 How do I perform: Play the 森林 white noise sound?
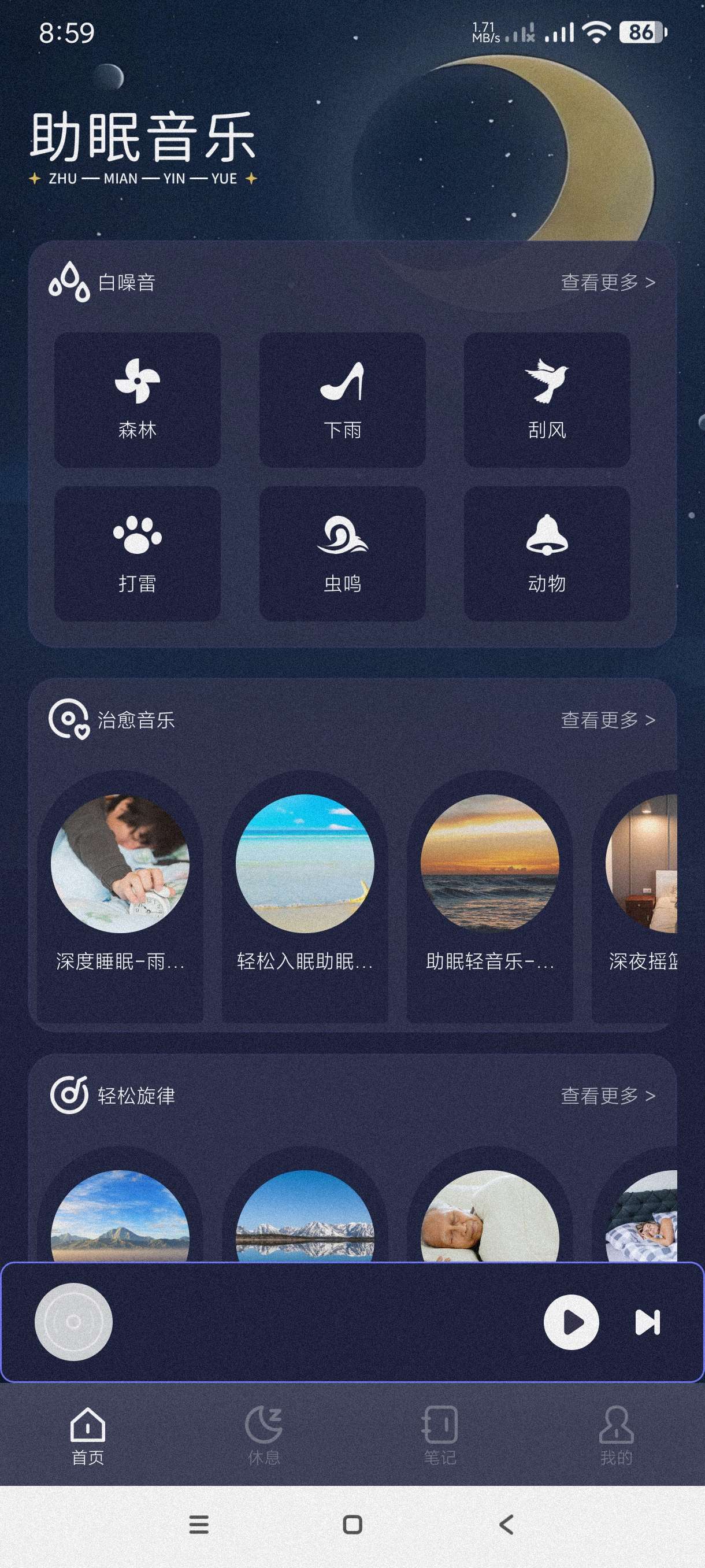tap(138, 400)
